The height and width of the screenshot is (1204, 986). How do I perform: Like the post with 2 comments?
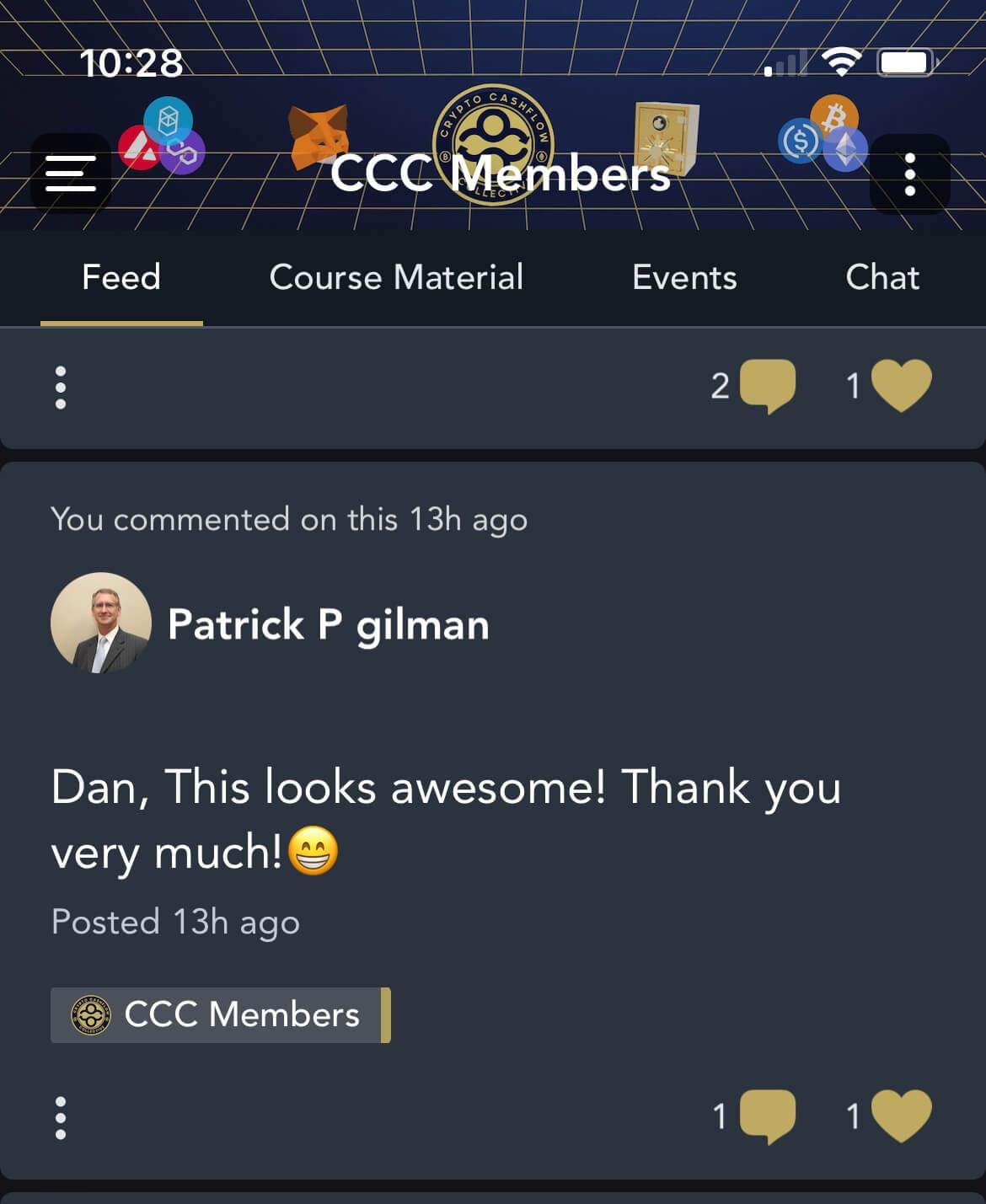click(901, 386)
